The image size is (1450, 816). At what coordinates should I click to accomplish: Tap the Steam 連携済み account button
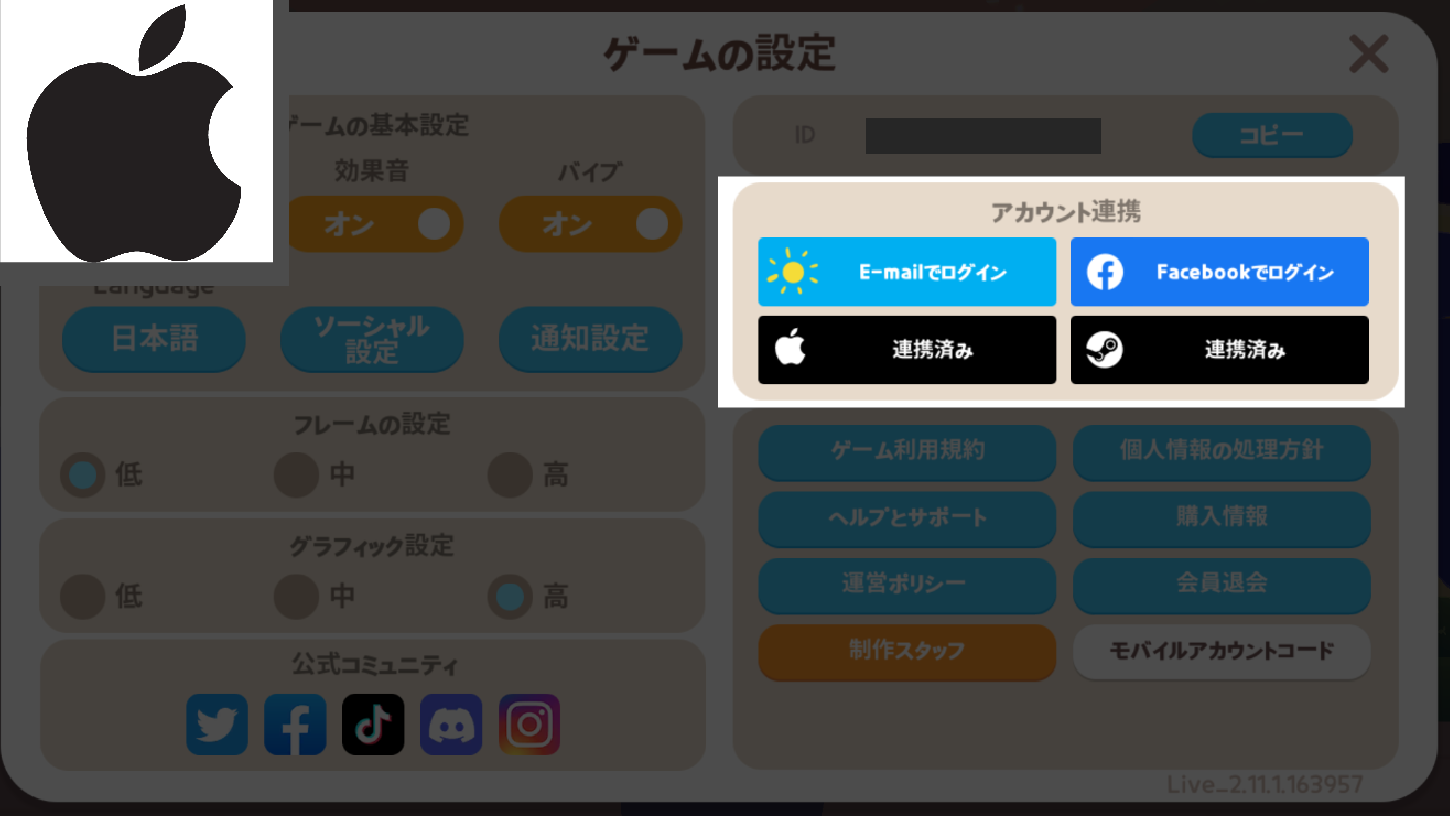pos(1219,350)
